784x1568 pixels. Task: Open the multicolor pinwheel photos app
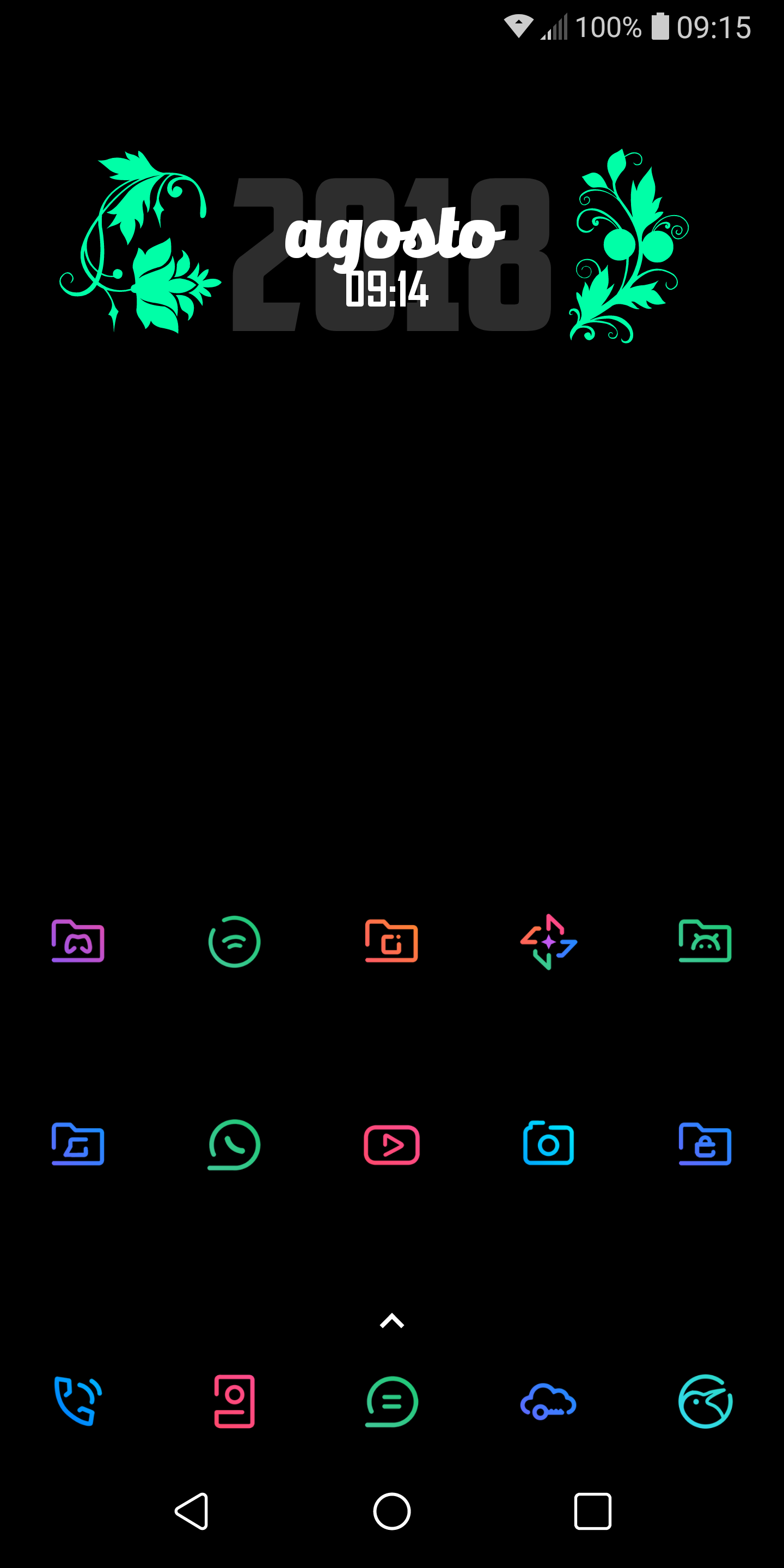tap(548, 941)
